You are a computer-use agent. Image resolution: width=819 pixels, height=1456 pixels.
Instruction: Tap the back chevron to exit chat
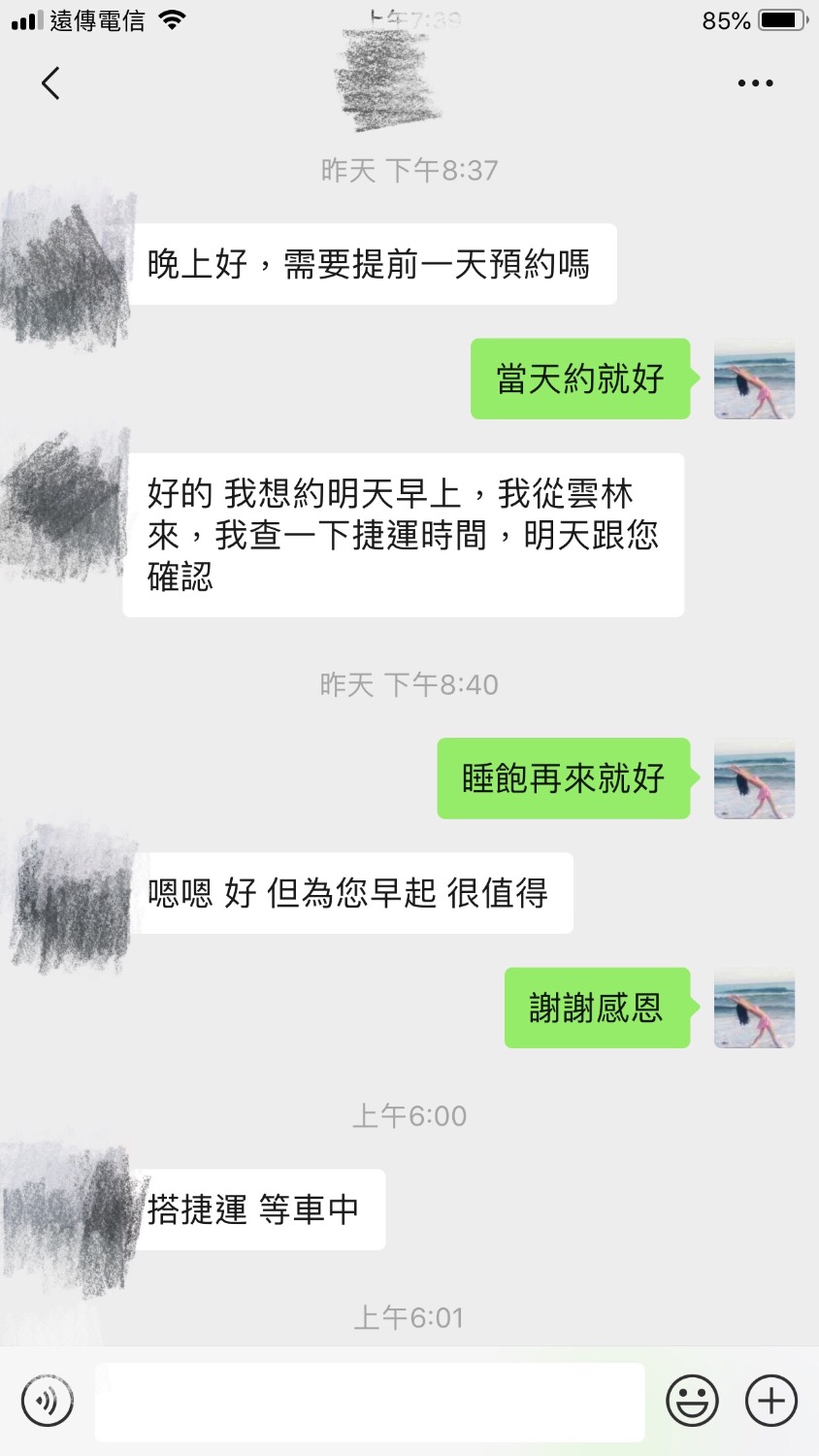(51, 83)
